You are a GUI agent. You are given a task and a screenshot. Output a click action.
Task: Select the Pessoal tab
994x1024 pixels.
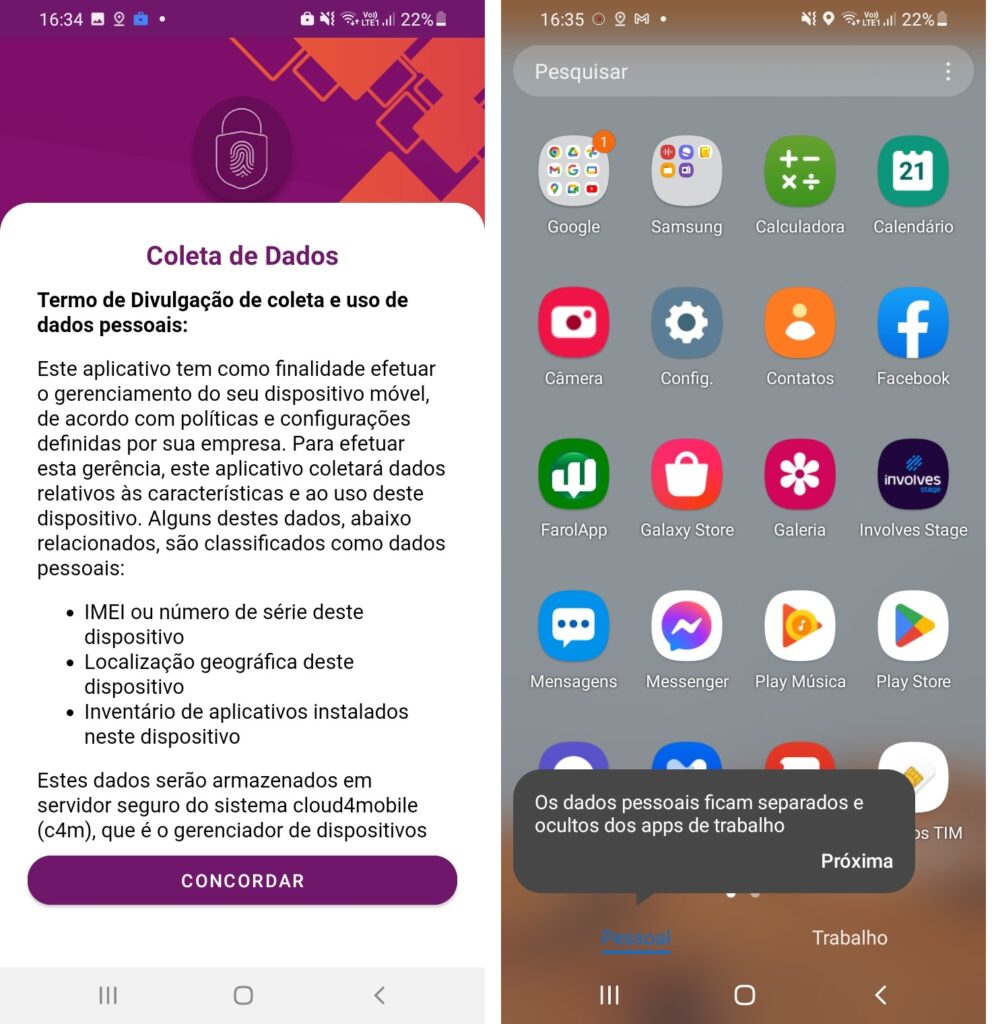click(x=636, y=938)
